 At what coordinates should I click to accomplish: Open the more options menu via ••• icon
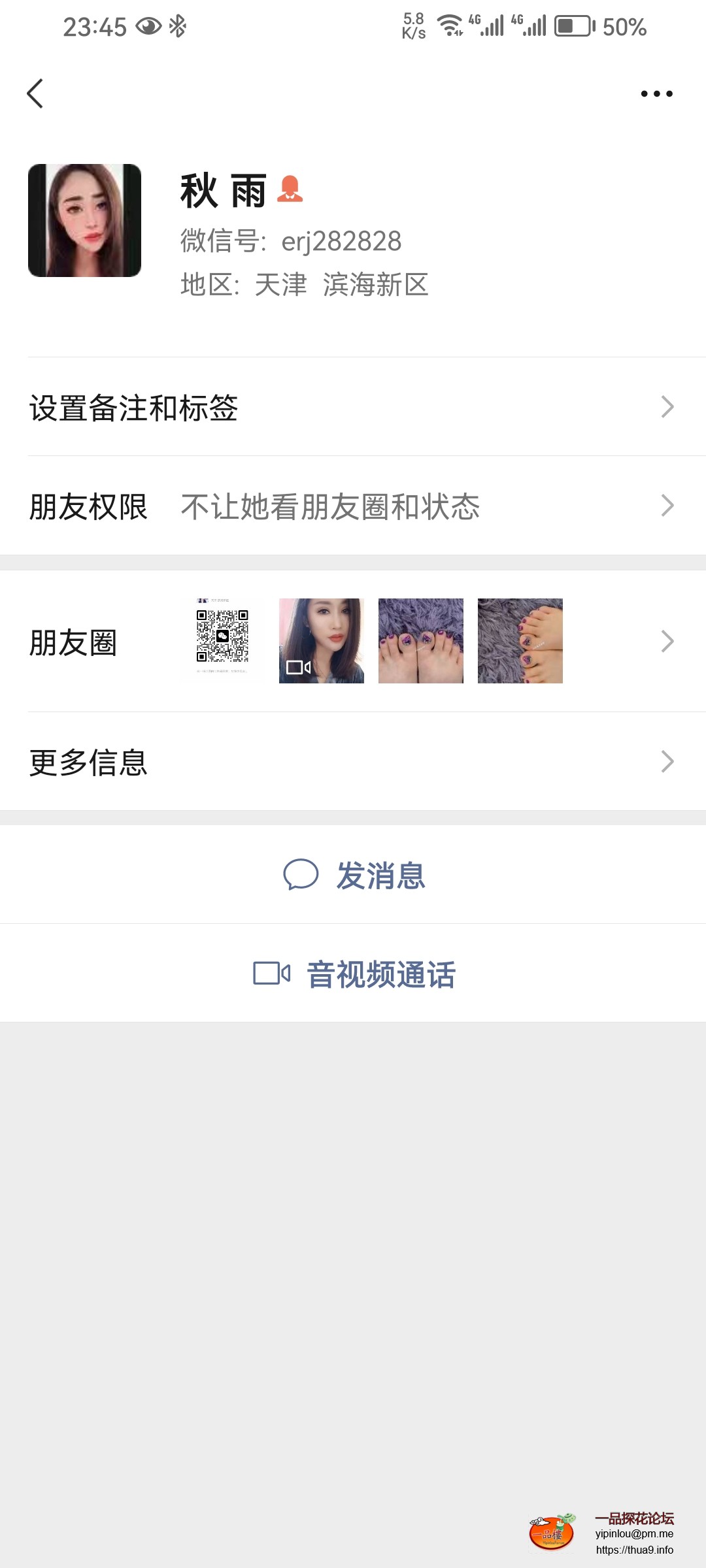pos(656,93)
